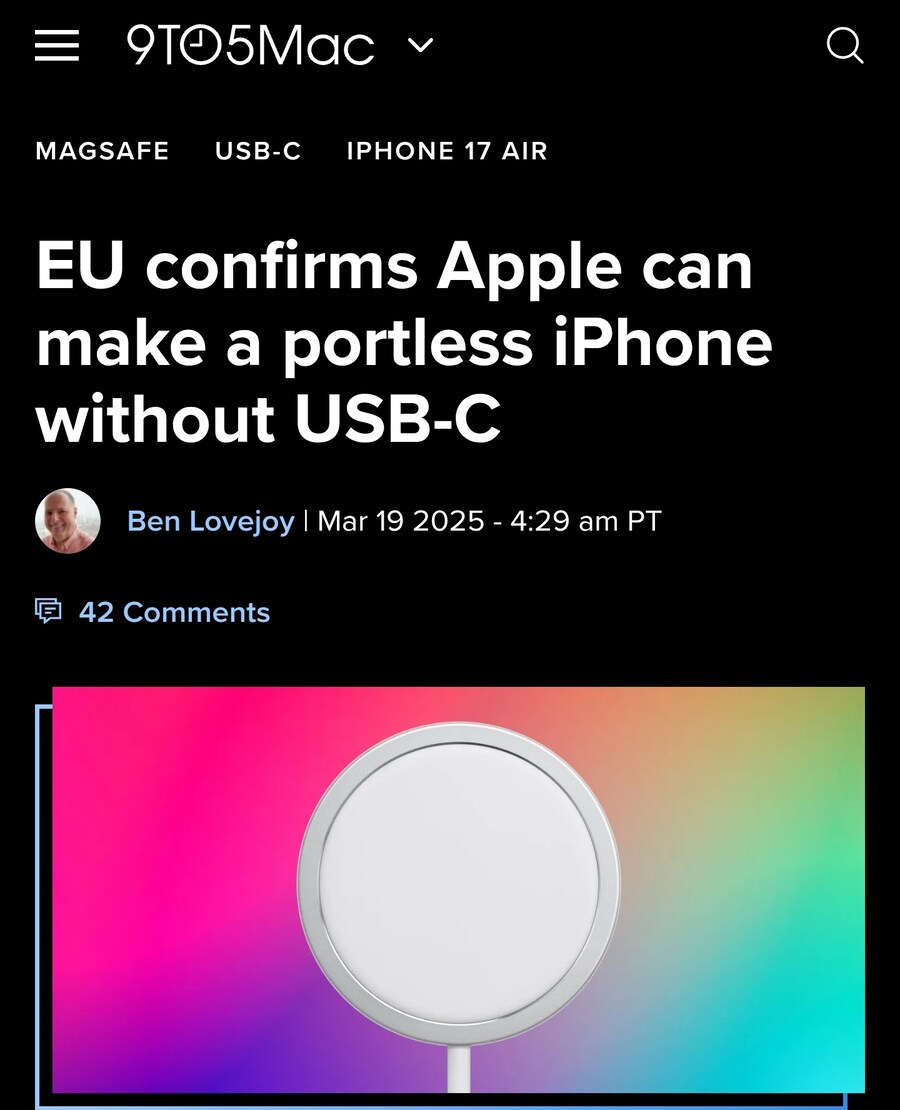
Task: Expand the 9to5Mac site dropdown chevron
Action: click(x=421, y=45)
